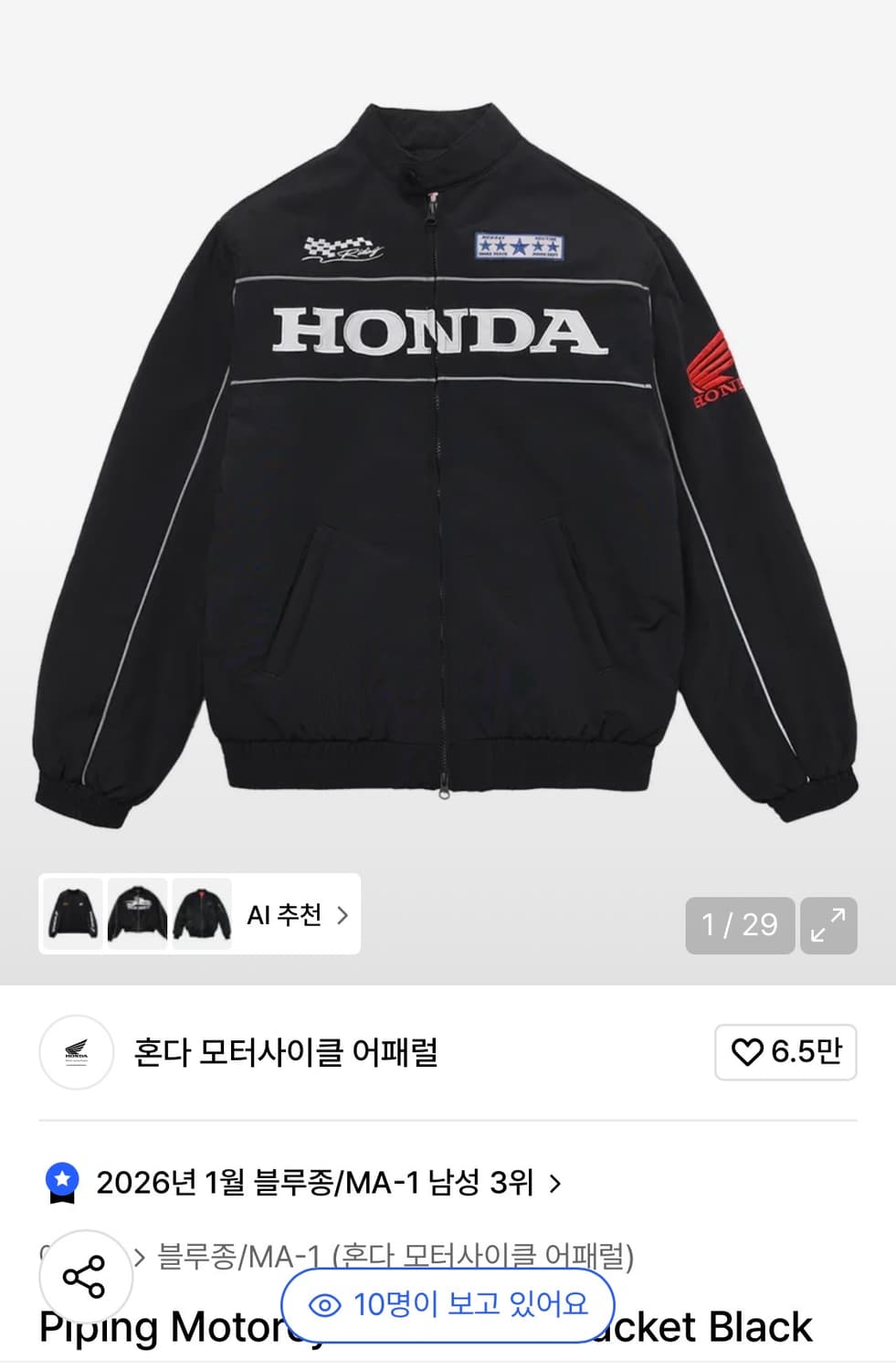Screen dimensions: 896x1370
Task: Open the fullscreen image viewer icon
Action: tap(828, 926)
